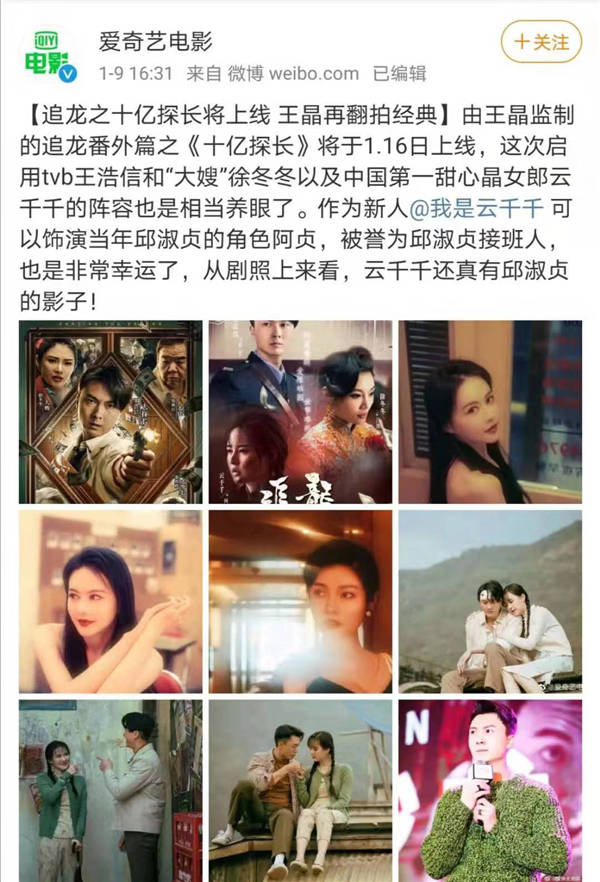Screen dimensions: 600x882
Task: Open 爱奇艺电影's profile avatar
Action: 49,53
